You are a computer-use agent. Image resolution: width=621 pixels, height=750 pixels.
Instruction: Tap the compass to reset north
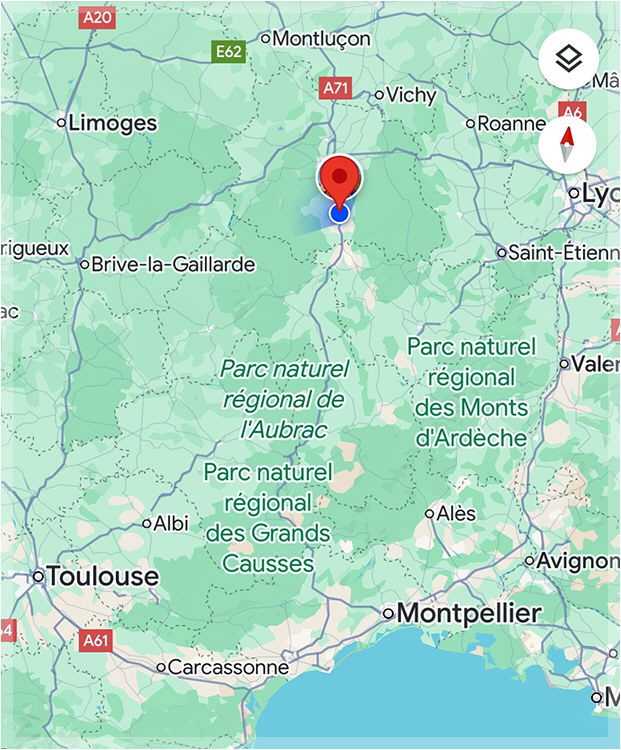(x=568, y=144)
